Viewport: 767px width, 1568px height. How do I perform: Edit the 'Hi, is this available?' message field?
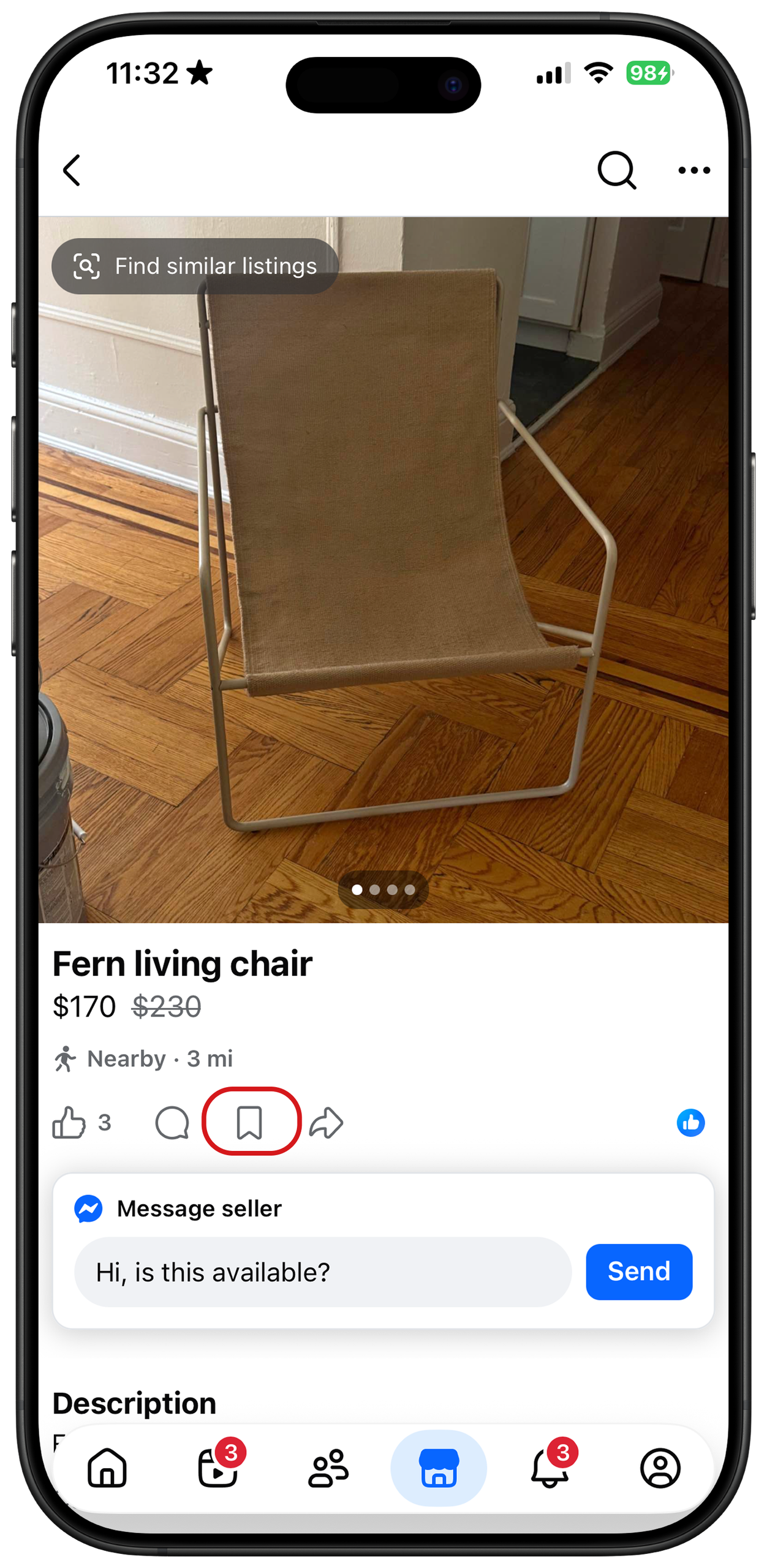click(323, 1272)
